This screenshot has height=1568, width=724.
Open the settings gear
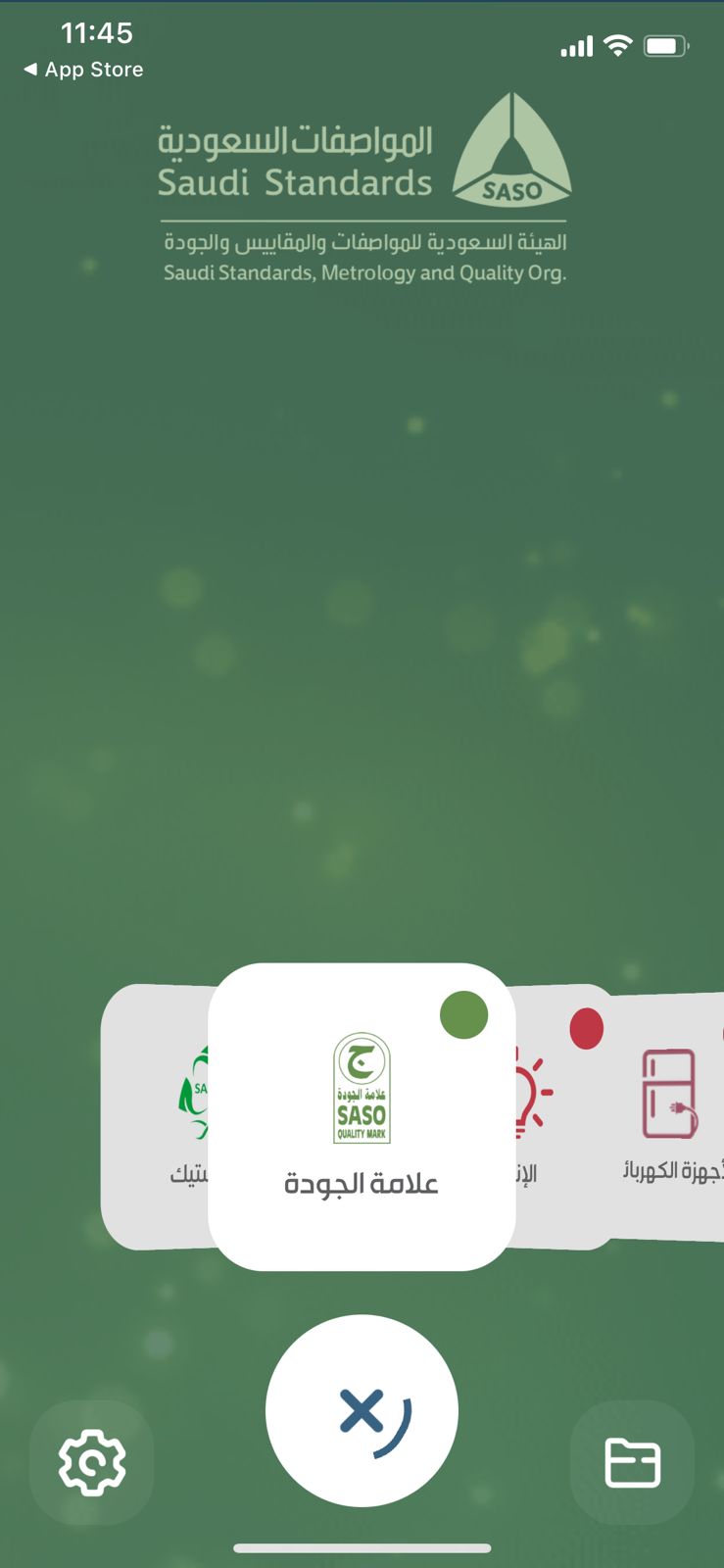92,1462
